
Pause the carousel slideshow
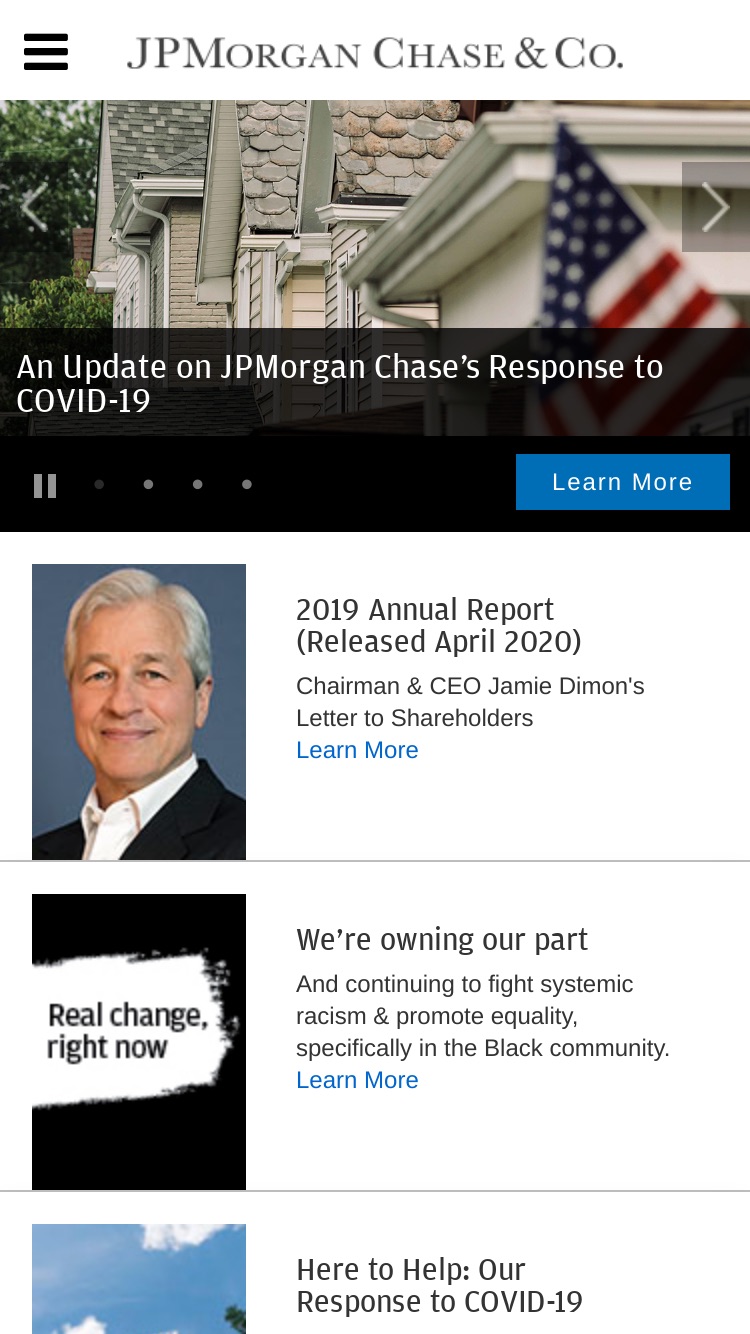45,486
